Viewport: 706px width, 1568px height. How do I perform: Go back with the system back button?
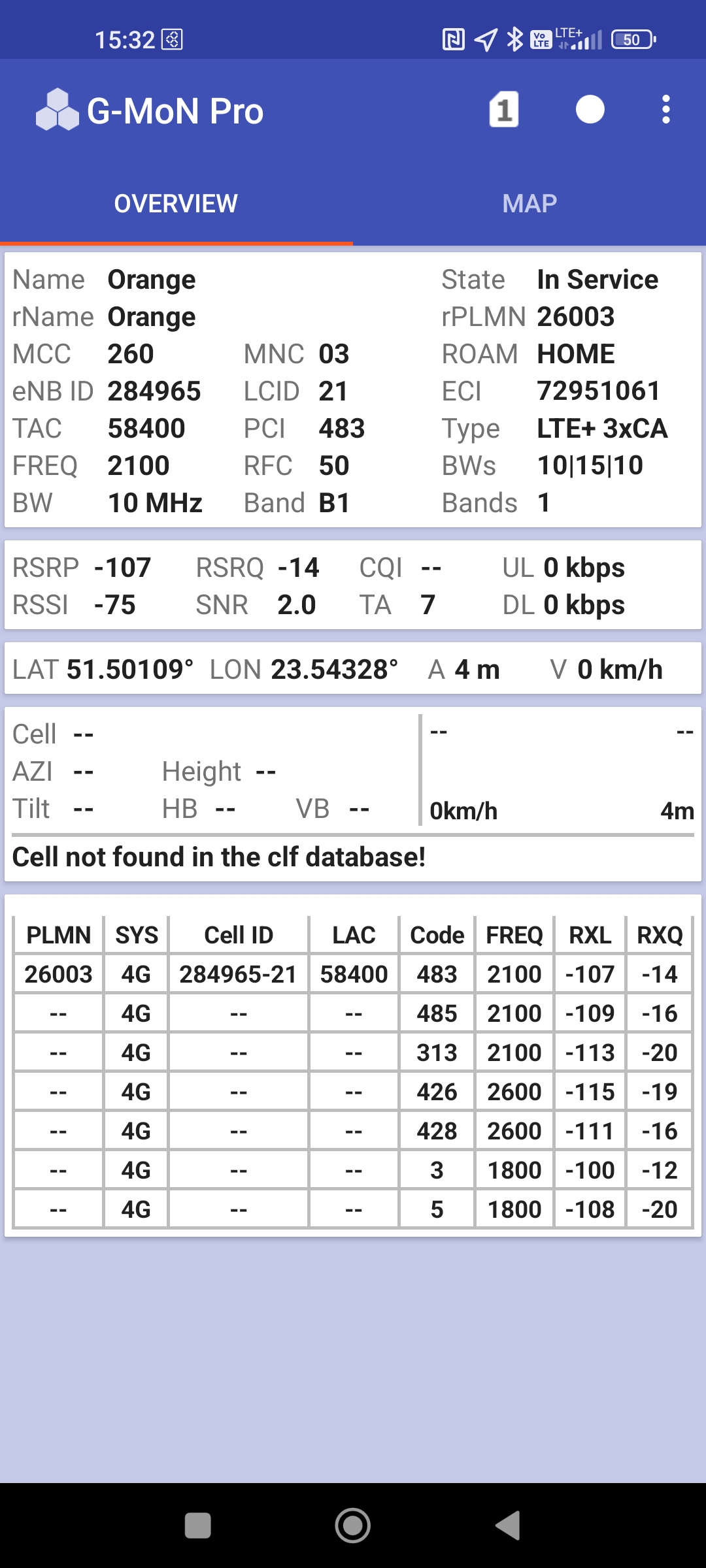(x=509, y=1526)
